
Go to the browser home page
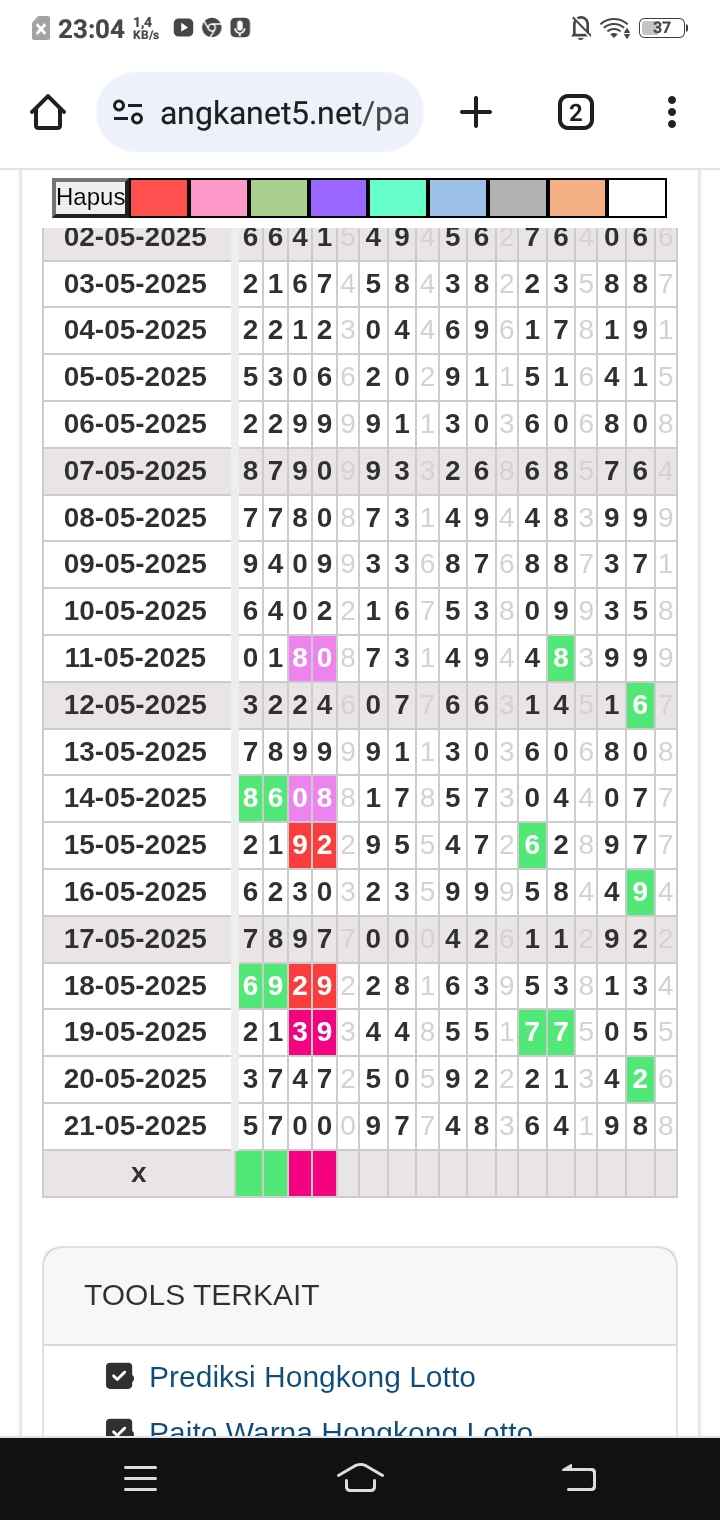pyautogui.click(x=48, y=112)
